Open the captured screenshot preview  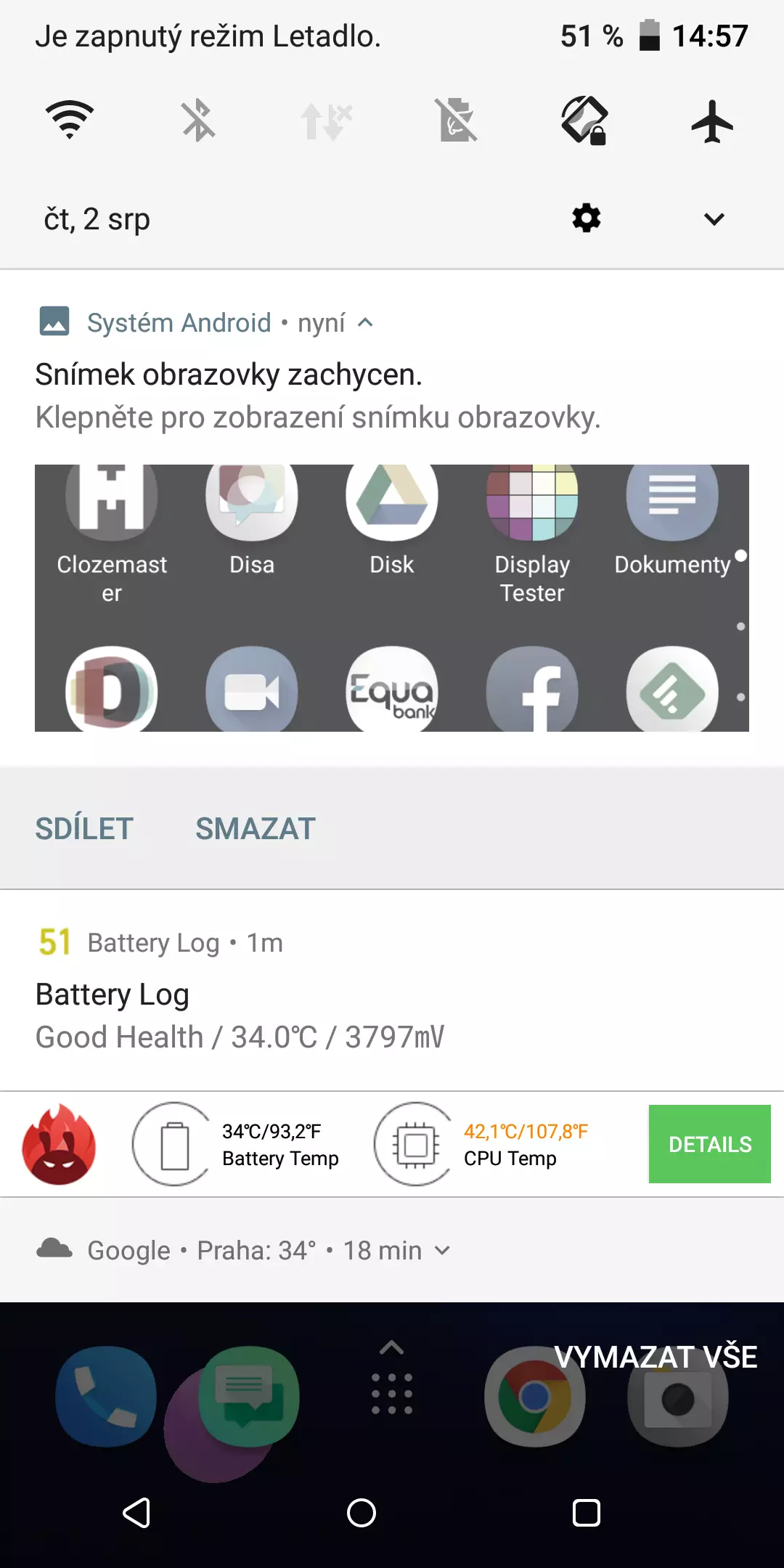click(392, 598)
